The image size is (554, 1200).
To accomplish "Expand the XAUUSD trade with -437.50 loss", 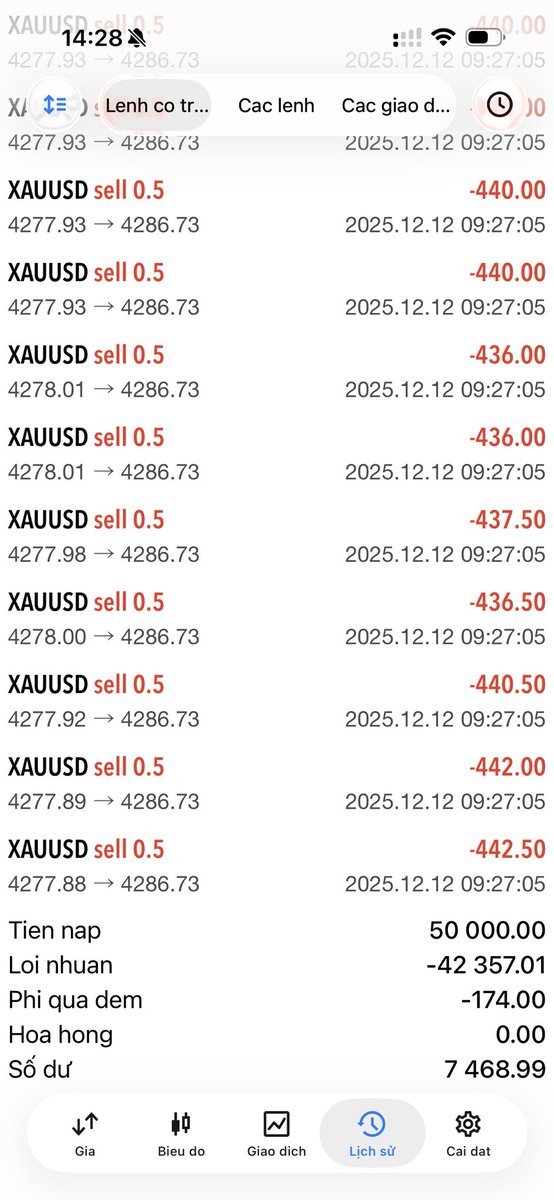I will coord(277,536).
